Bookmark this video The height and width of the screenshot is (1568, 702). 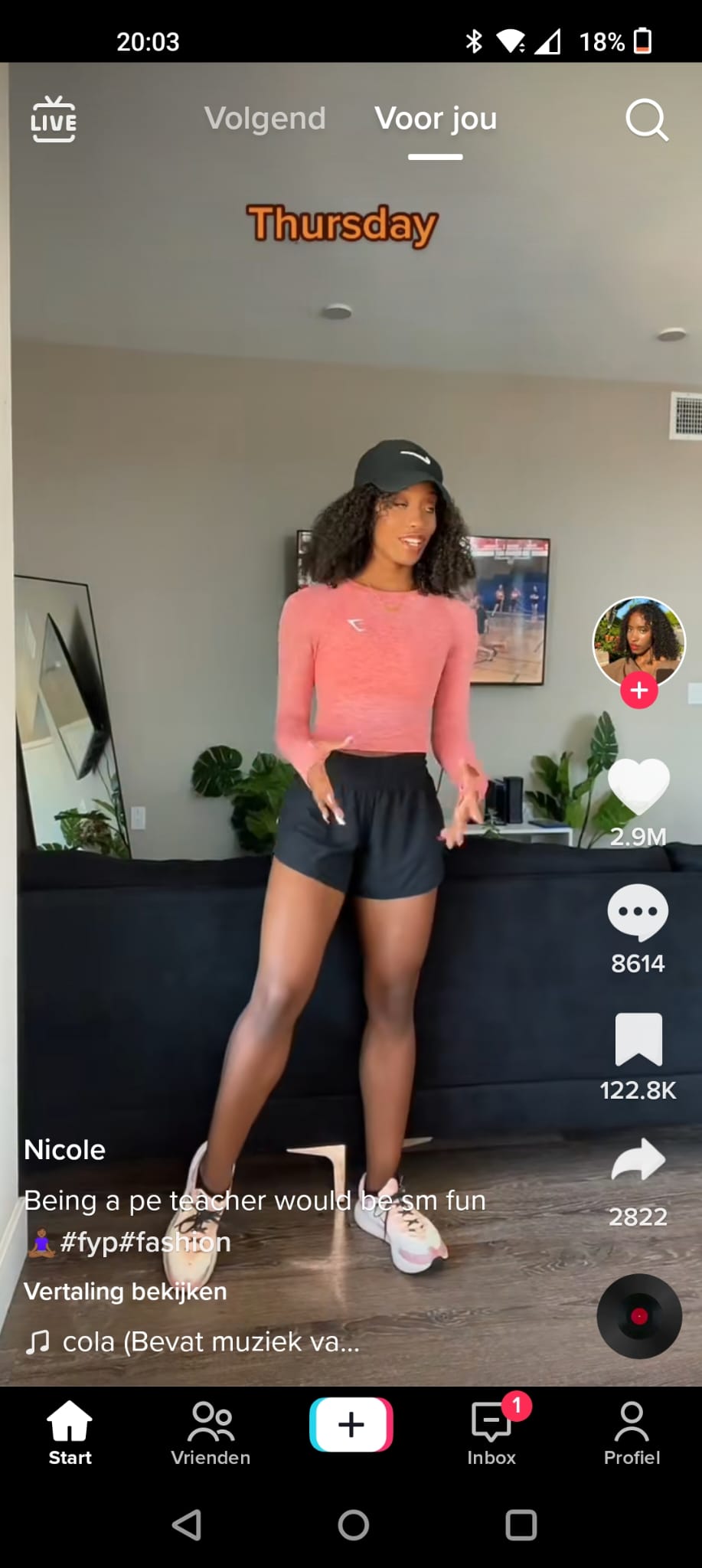(638, 1039)
